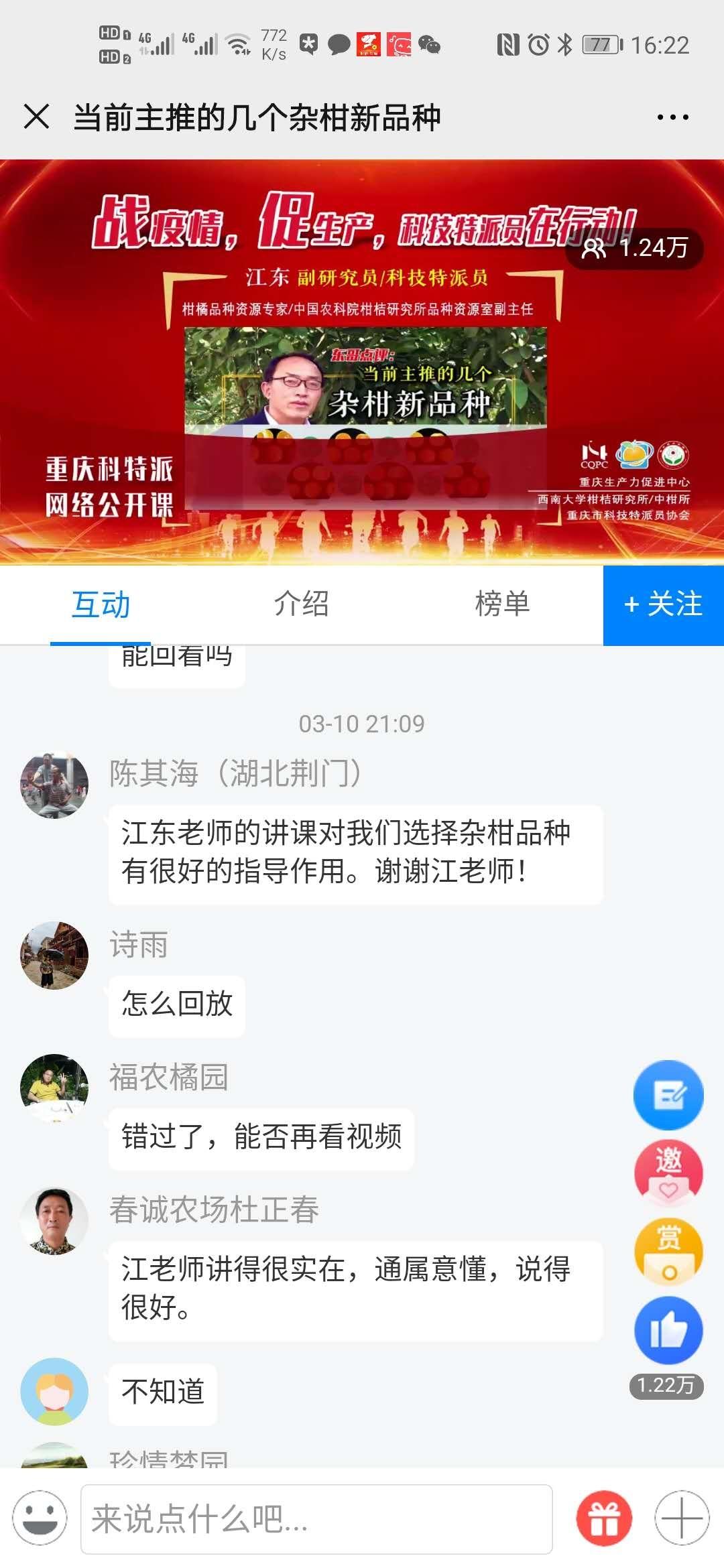724x1568 pixels.
Task: Switch to the 介绍 tab
Action: pyautogui.click(x=301, y=604)
